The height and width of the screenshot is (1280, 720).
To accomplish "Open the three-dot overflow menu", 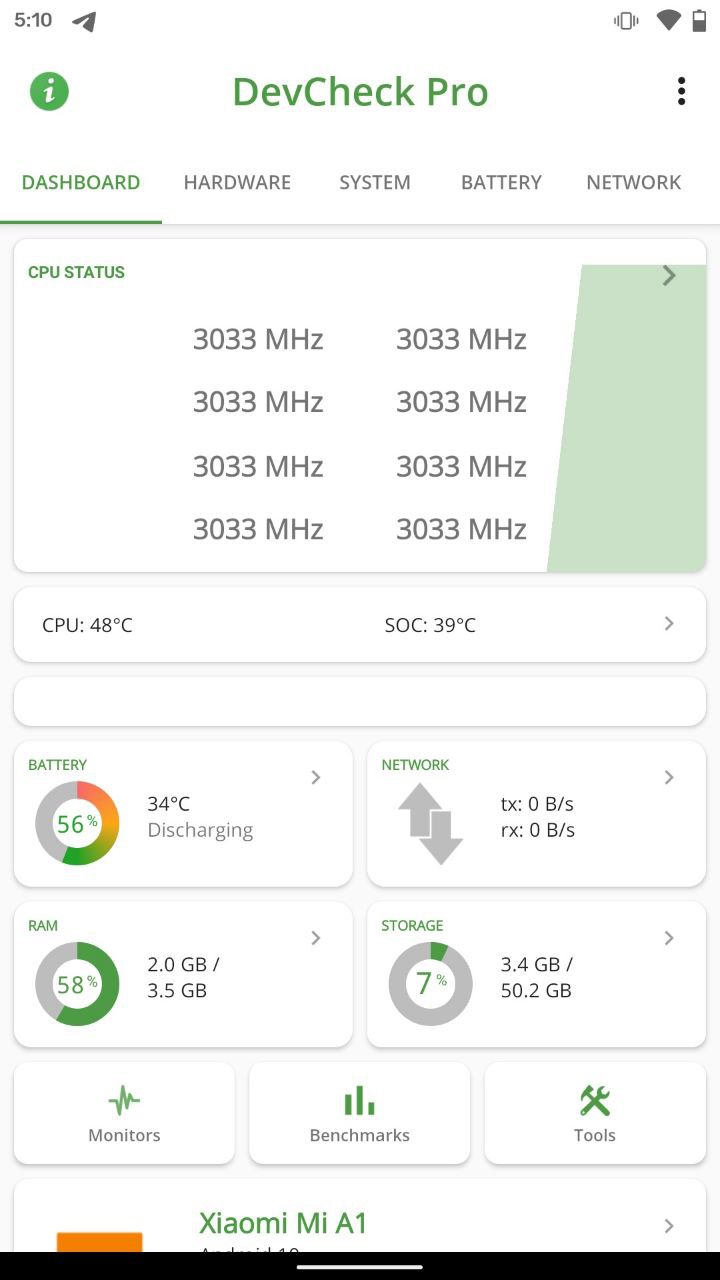I will click(x=681, y=91).
